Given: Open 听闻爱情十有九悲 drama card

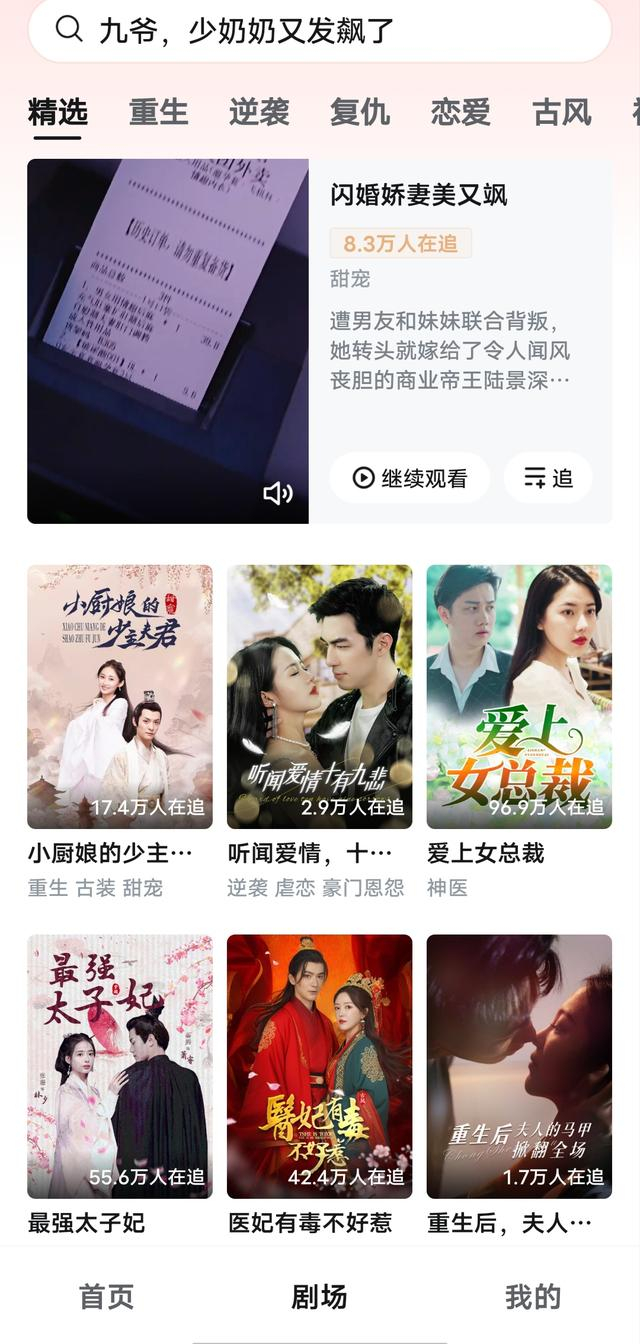Looking at the screenshot, I should click(319, 696).
